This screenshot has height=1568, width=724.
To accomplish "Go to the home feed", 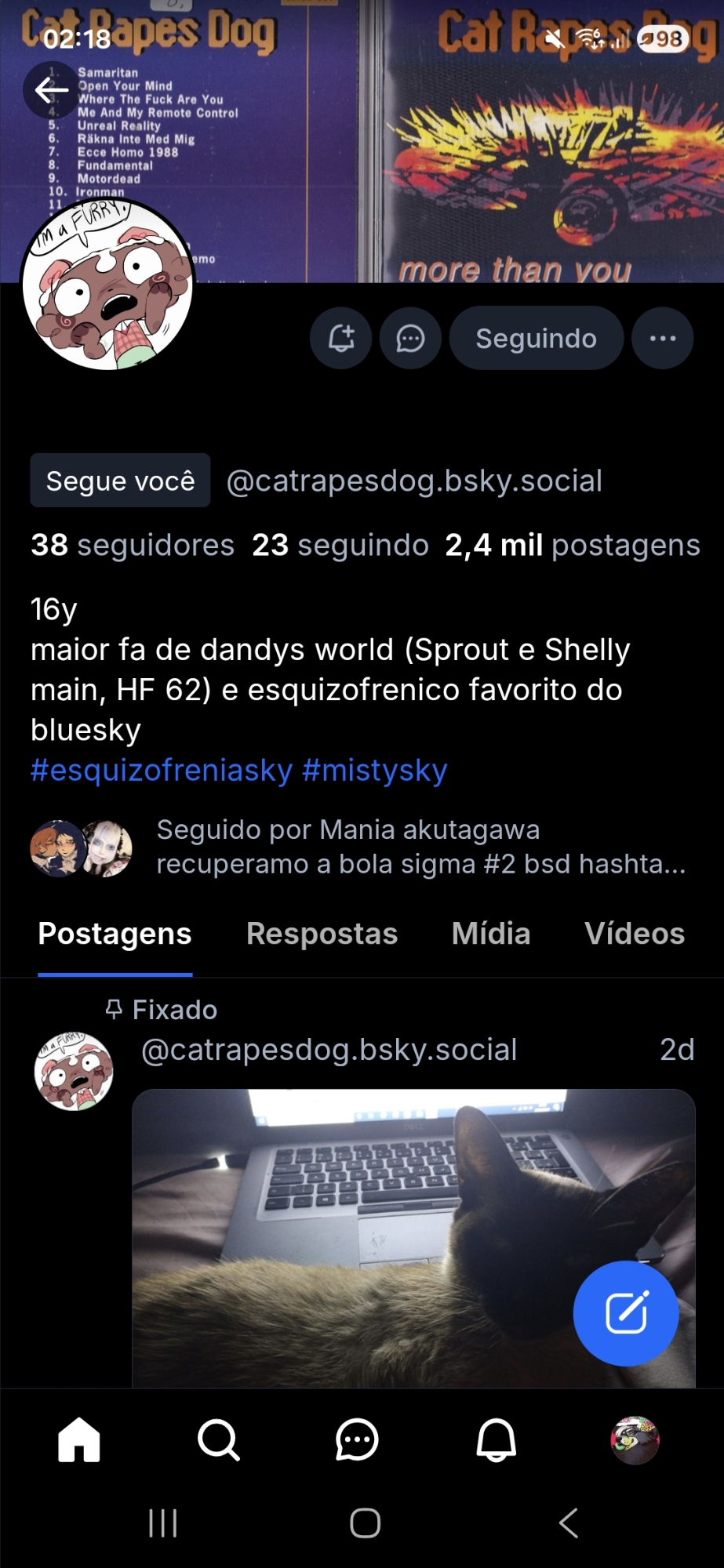I will click(x=79, y=1440).
